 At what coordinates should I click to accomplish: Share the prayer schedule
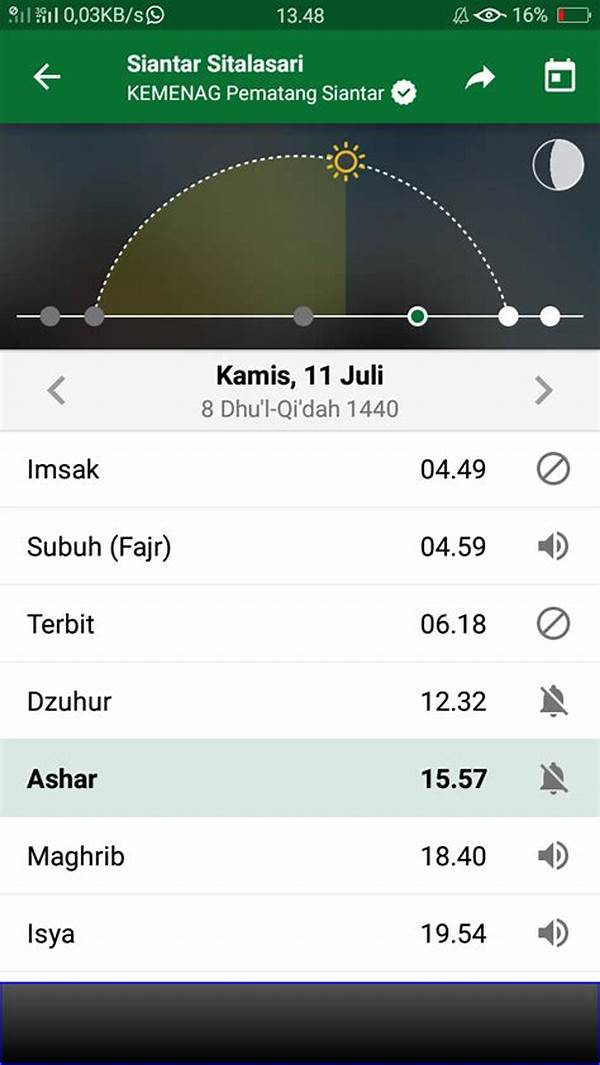pyautogui.click(x=480, y=78)
